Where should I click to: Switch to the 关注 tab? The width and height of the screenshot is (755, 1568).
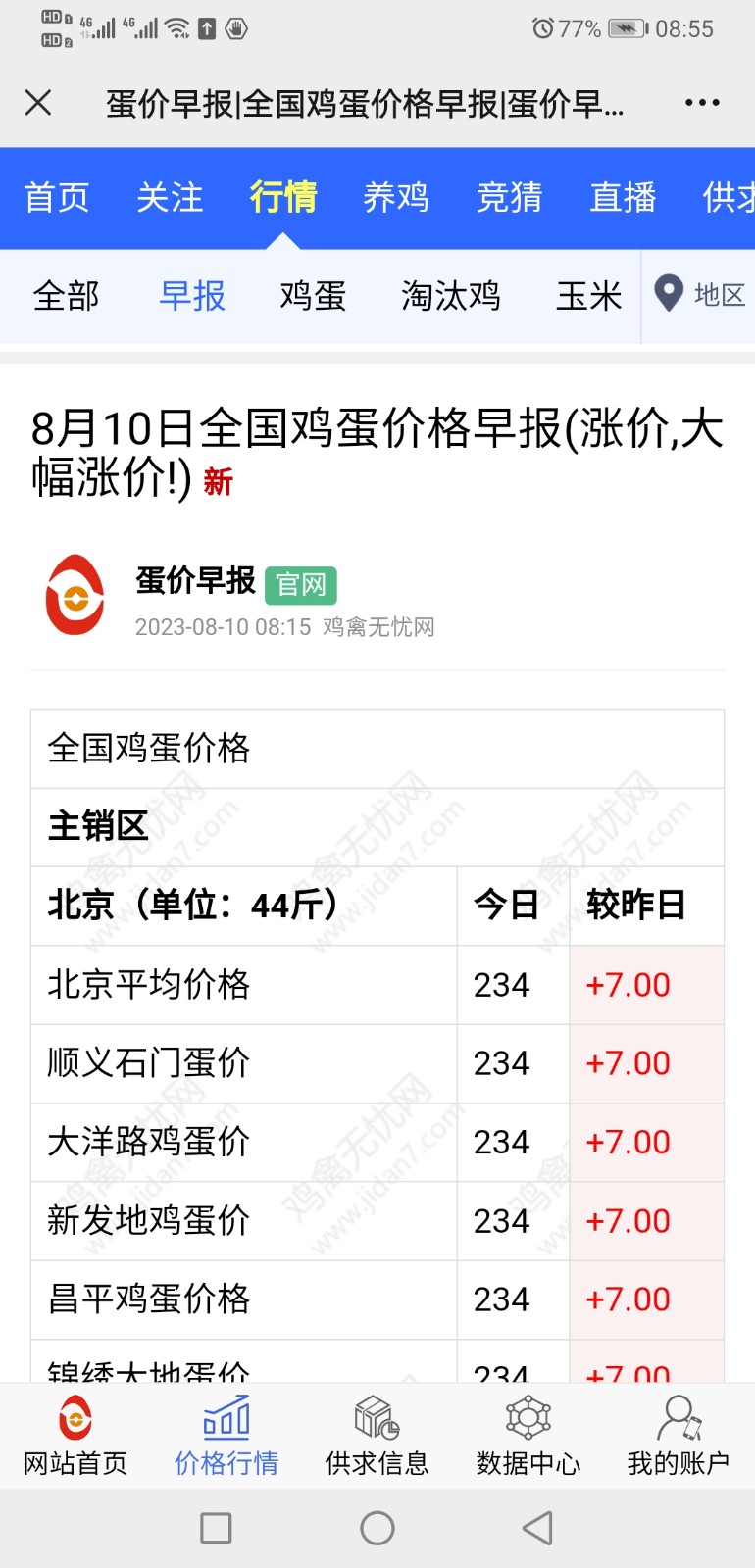click(170, 197)
